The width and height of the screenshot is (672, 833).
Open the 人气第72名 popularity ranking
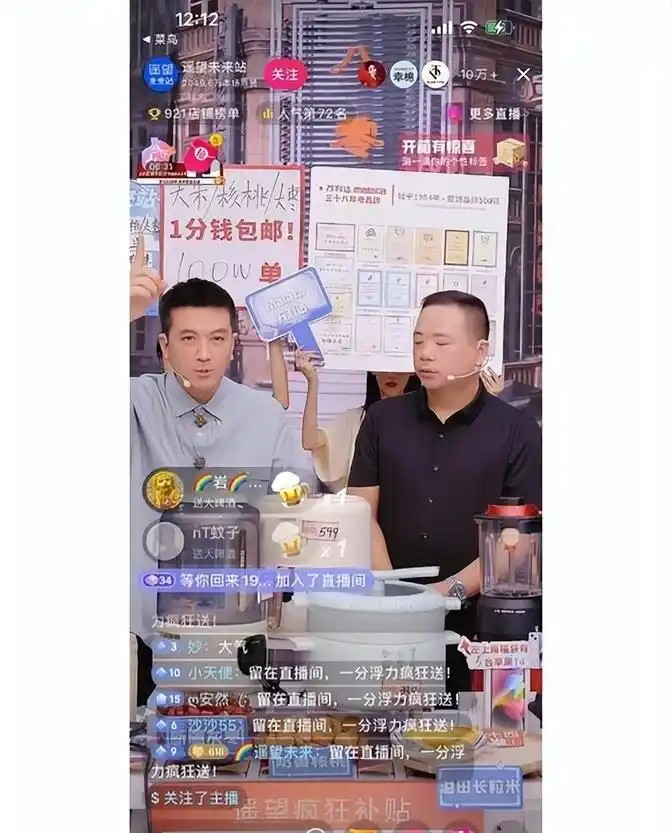pos(305,114)
